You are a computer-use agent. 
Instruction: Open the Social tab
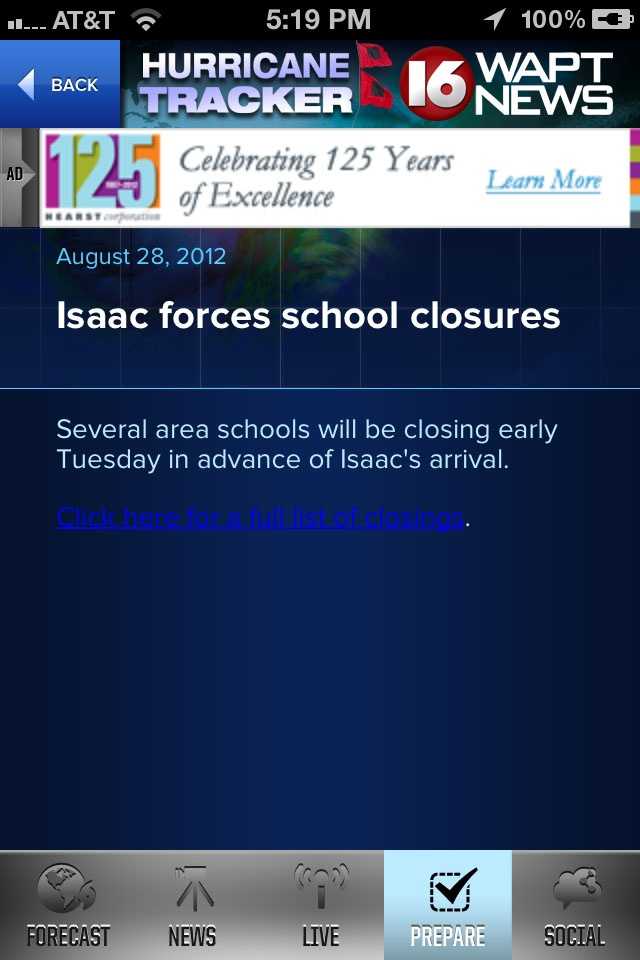pyautogui.click(x=575, y=906)
